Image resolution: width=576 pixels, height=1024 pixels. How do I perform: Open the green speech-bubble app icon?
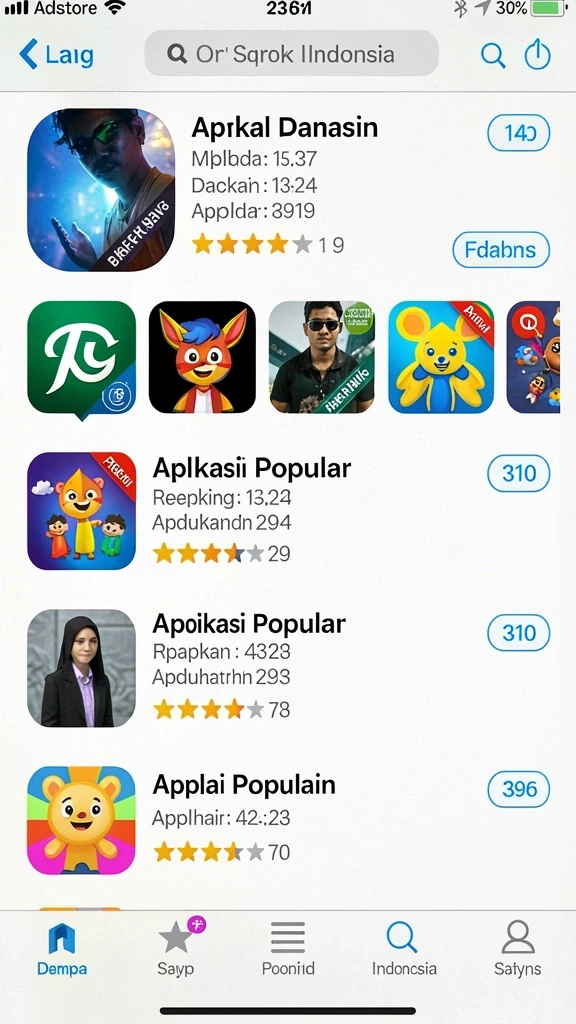[x=82, y=359]
